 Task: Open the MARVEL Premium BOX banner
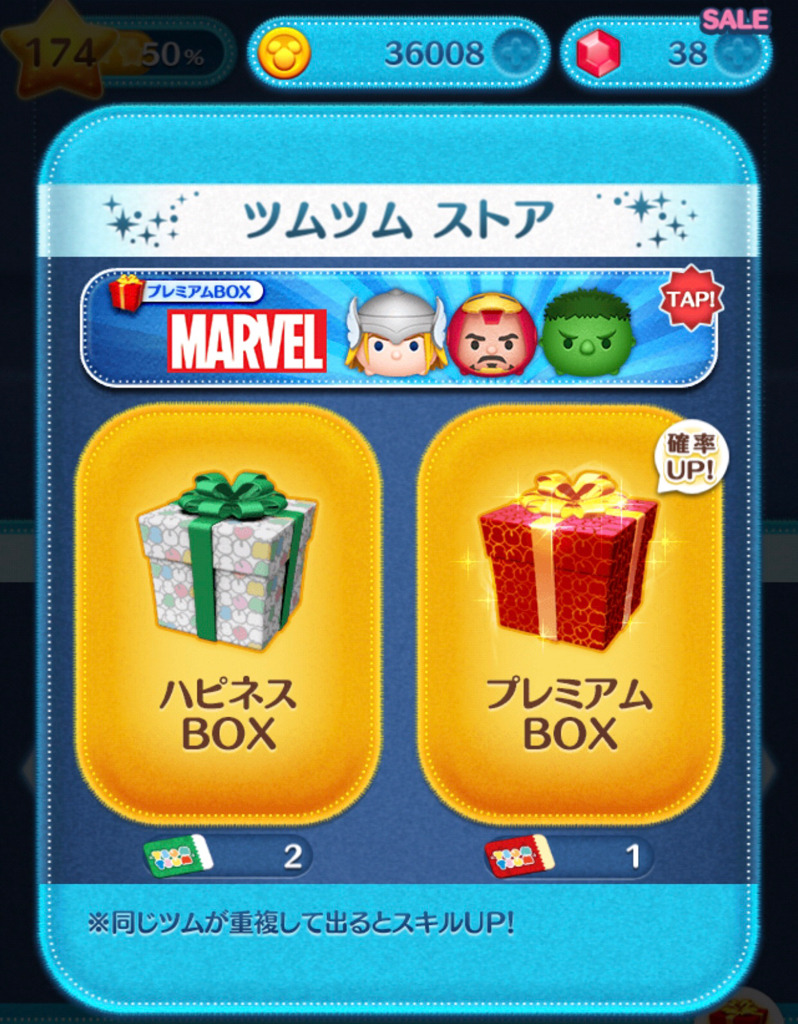coord(399,328)
